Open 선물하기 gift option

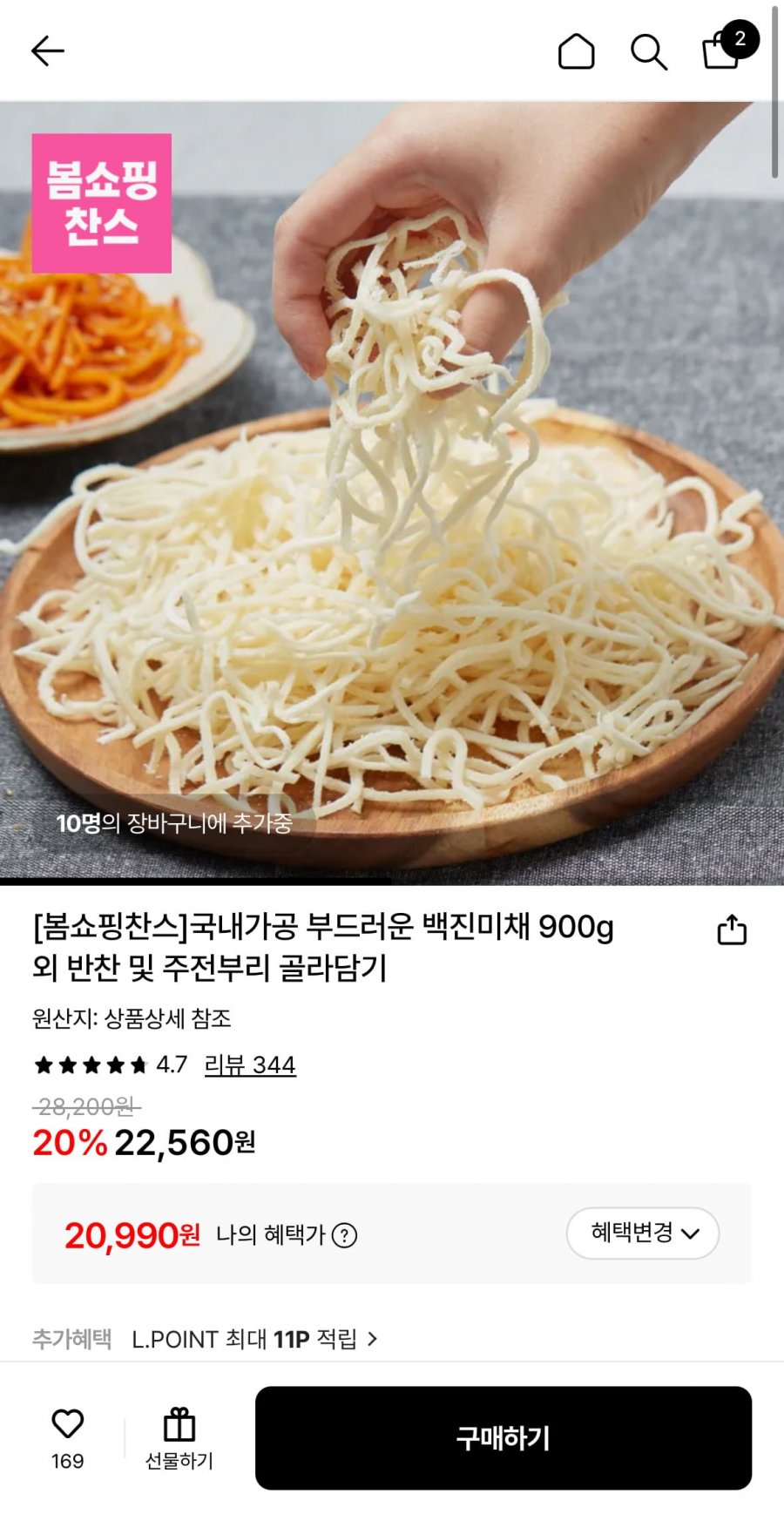point(180,1433)
